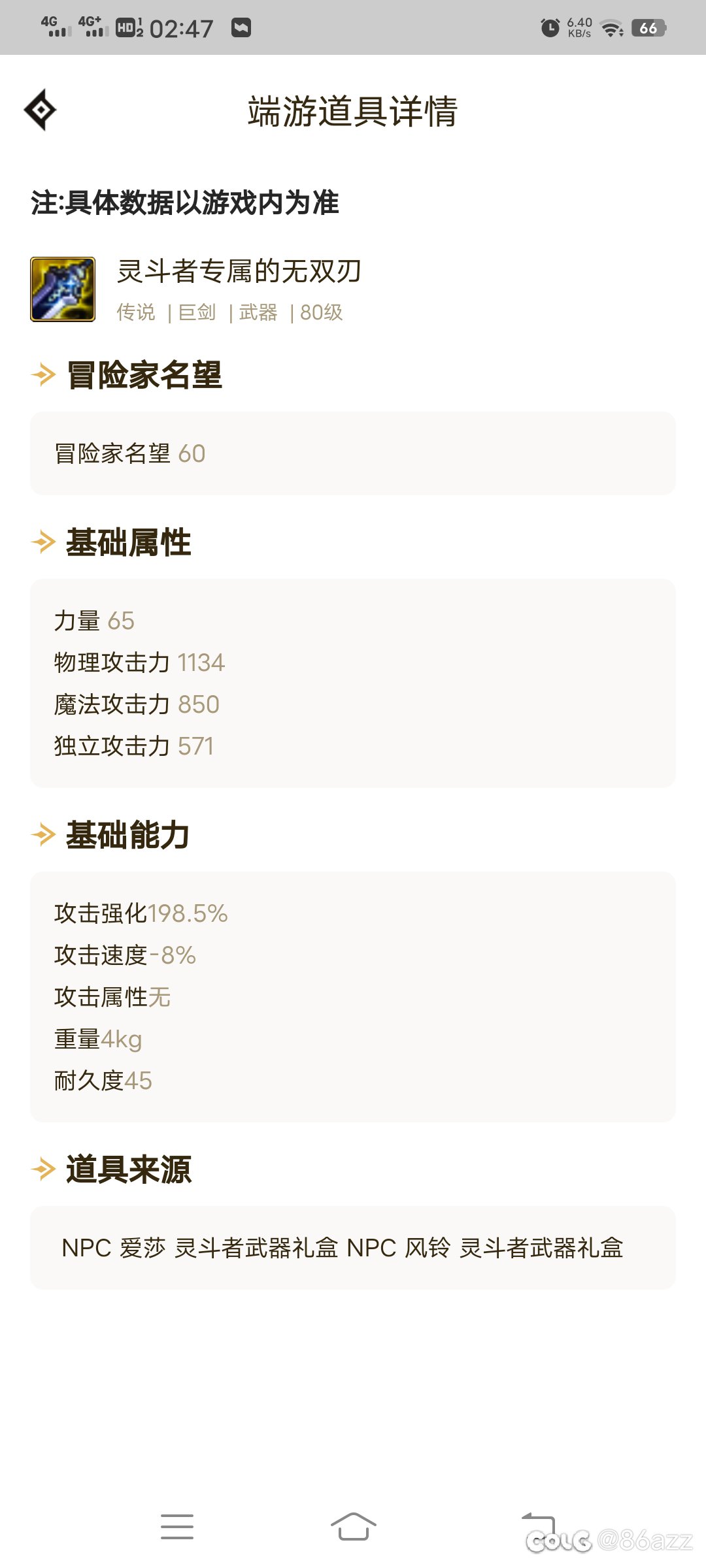Tap the system back button
Screen dimensions: 706x1568
coord(538,1526)
